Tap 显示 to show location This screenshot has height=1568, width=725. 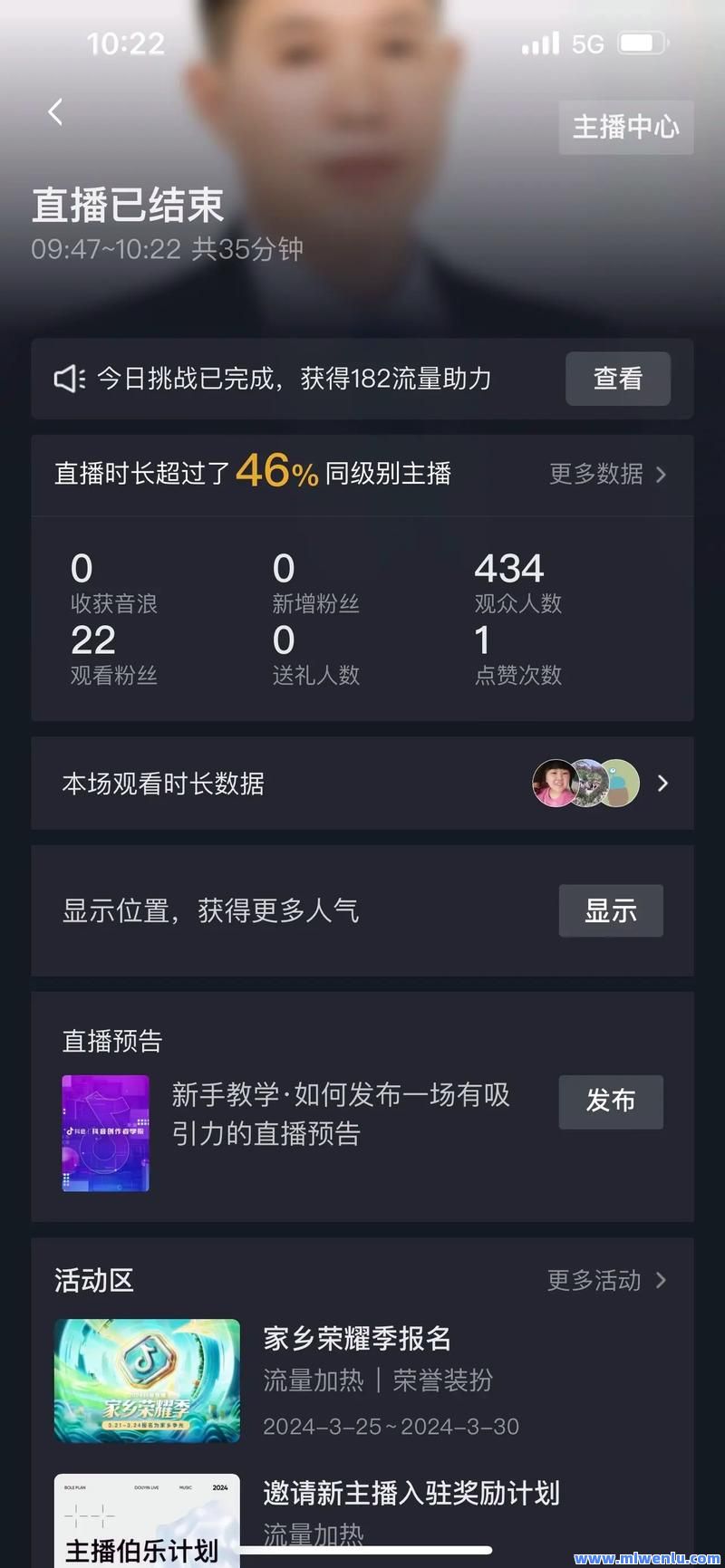[x=610, y=910]
